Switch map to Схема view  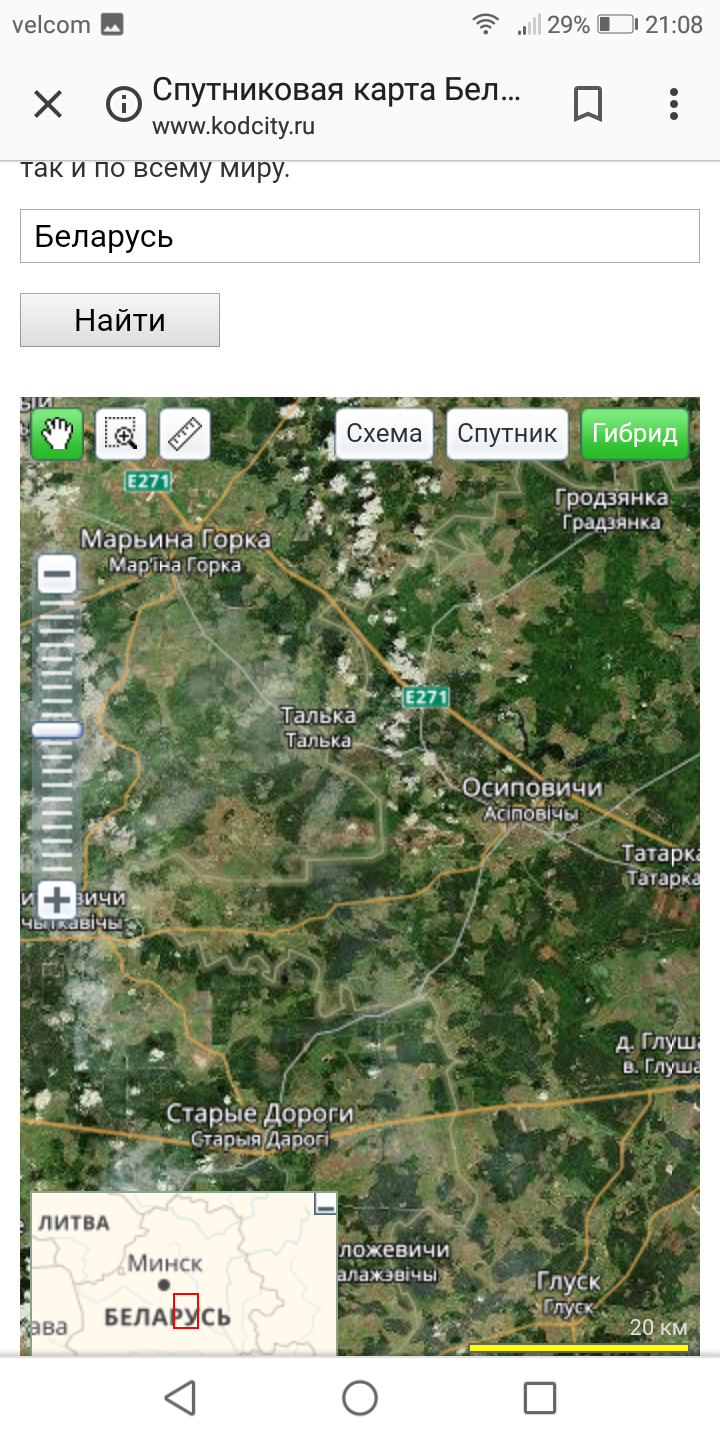[x=385, y=434]
